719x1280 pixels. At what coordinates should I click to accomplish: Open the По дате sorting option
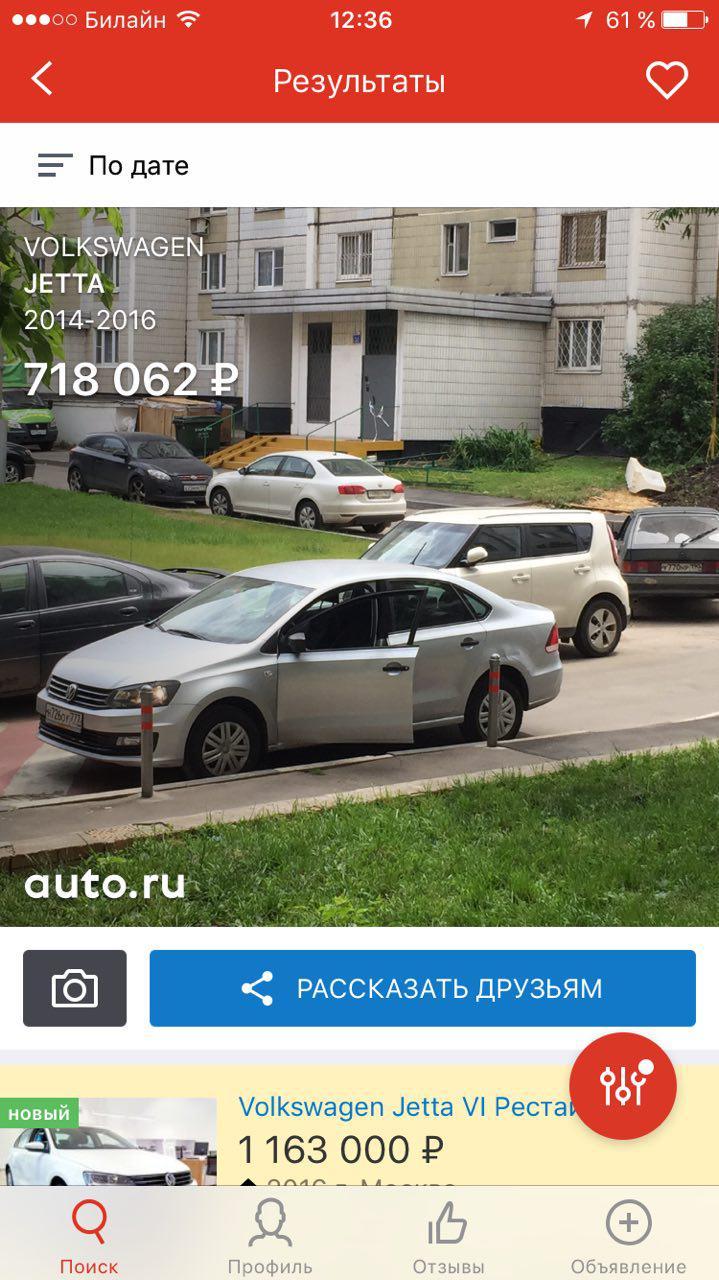(113, 165)
